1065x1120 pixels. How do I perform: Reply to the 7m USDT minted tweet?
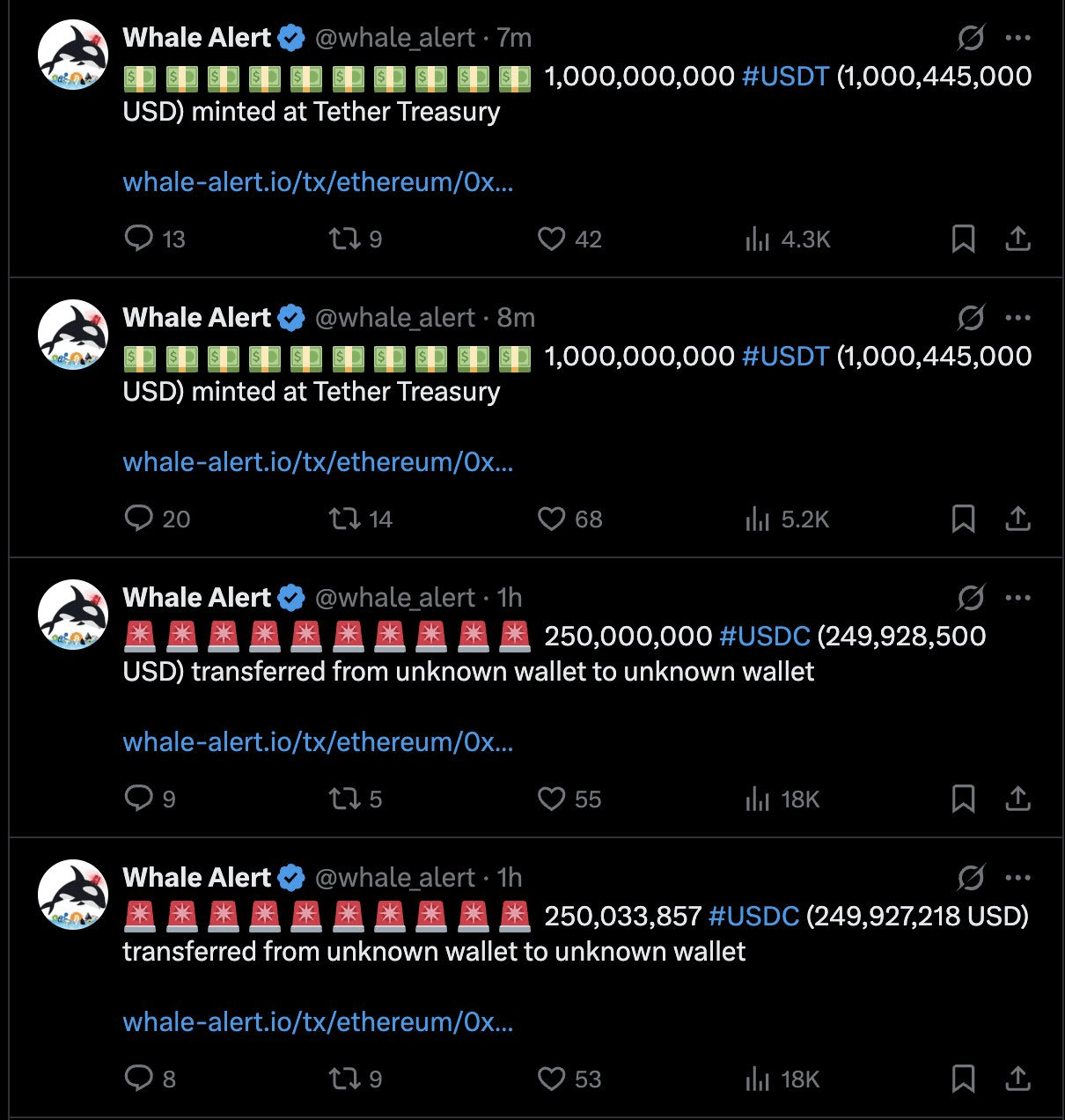[139, 239]
